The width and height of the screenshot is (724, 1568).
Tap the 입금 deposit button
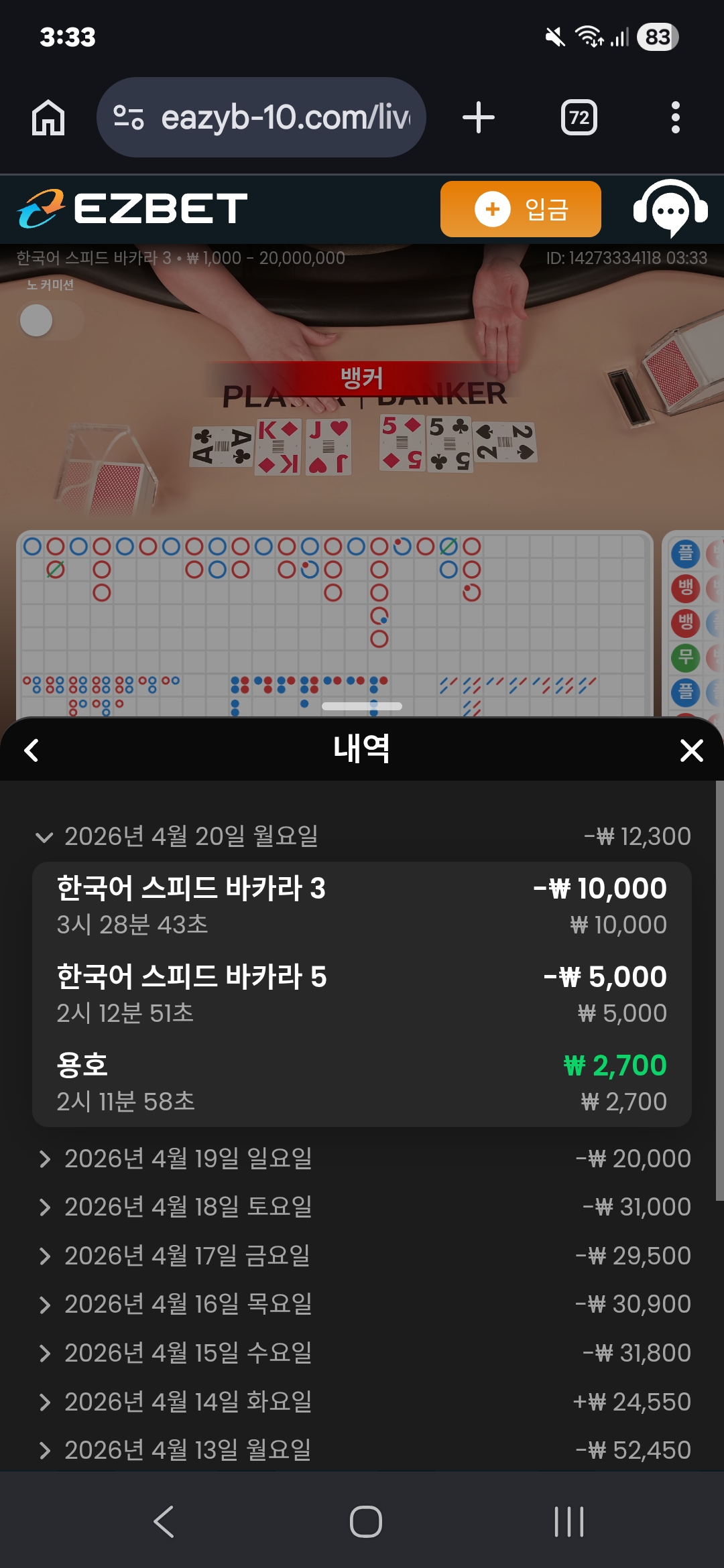click(x=520, y=209)
